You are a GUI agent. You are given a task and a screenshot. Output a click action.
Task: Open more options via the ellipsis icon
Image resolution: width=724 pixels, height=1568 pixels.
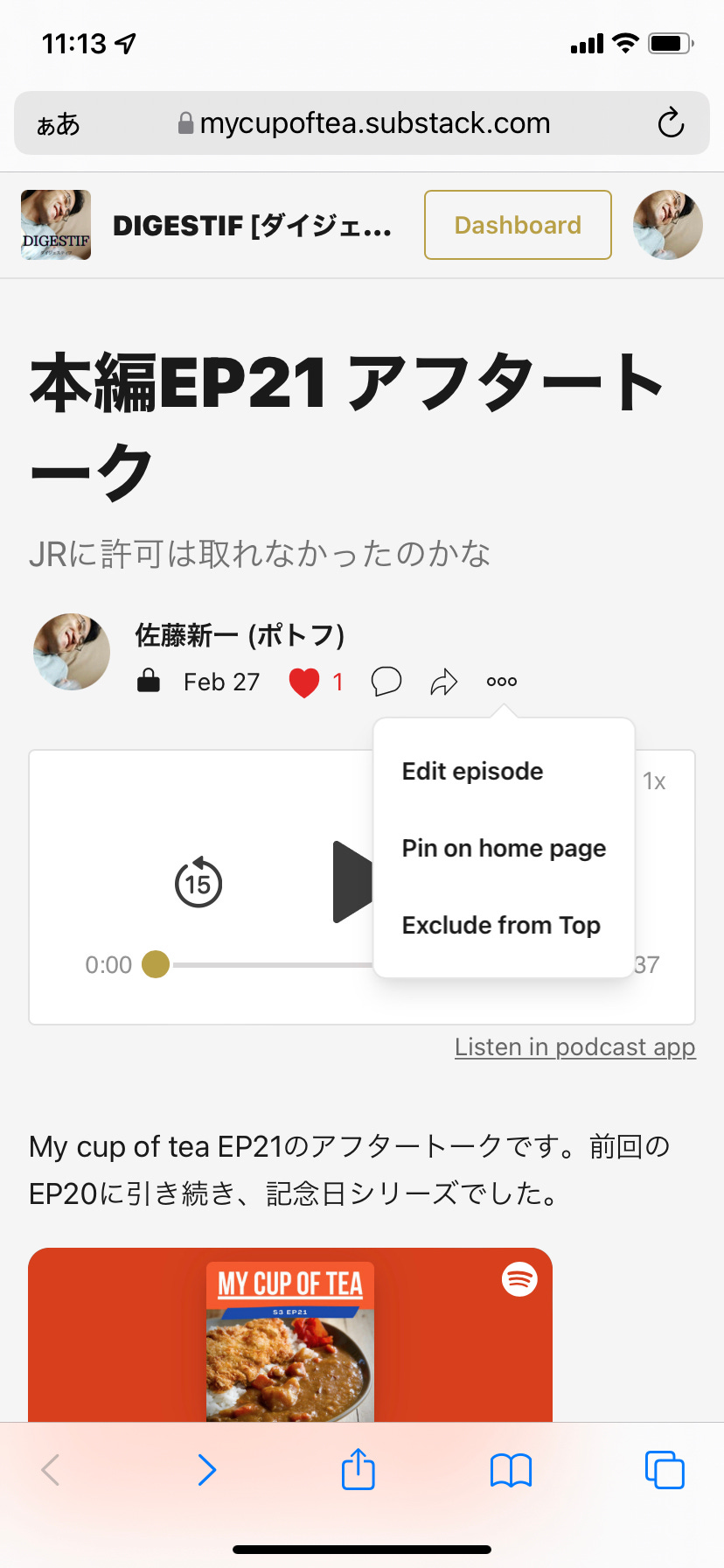point(502,682)
